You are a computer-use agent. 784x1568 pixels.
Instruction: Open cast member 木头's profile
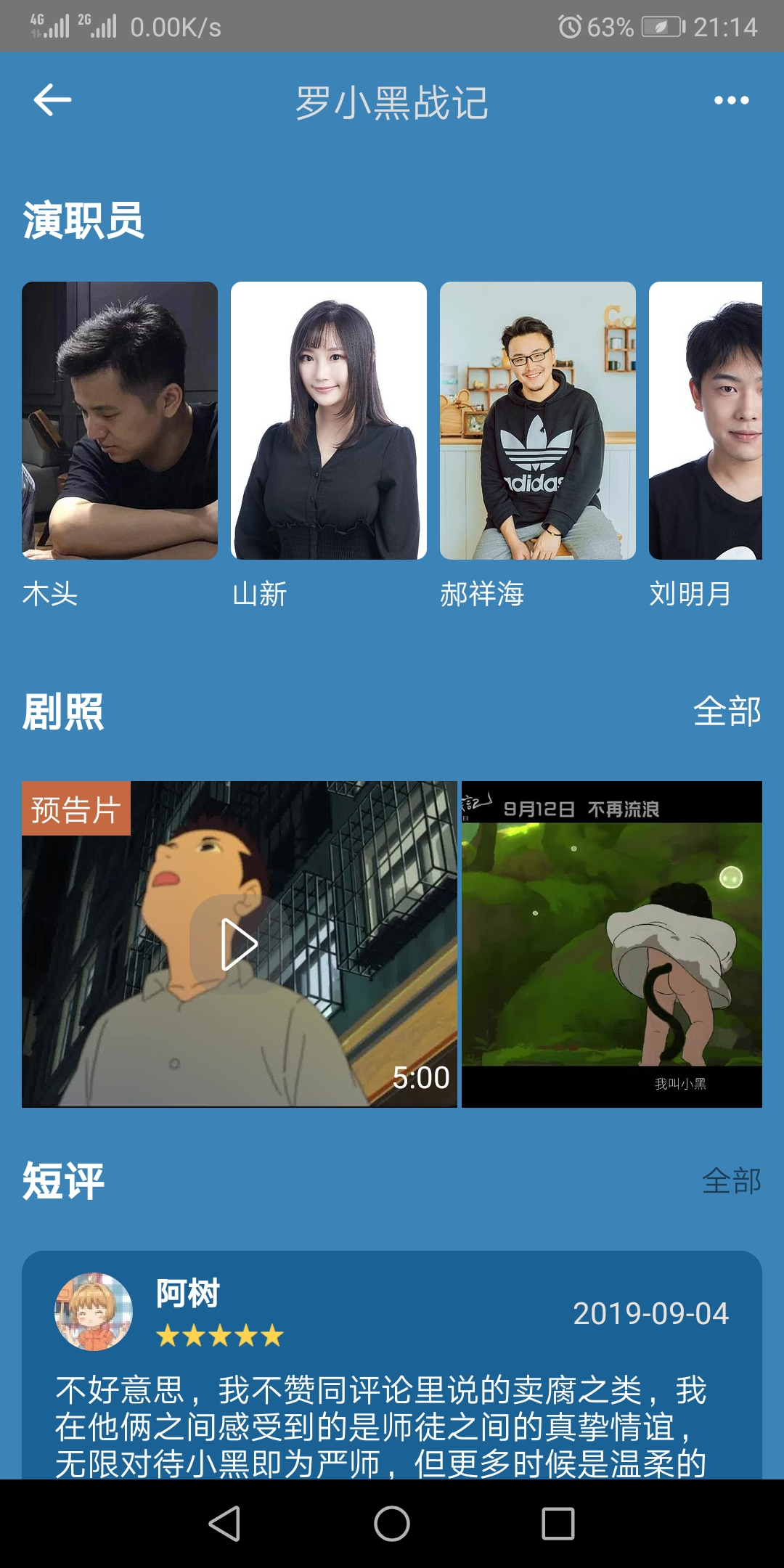pos(120,421)
